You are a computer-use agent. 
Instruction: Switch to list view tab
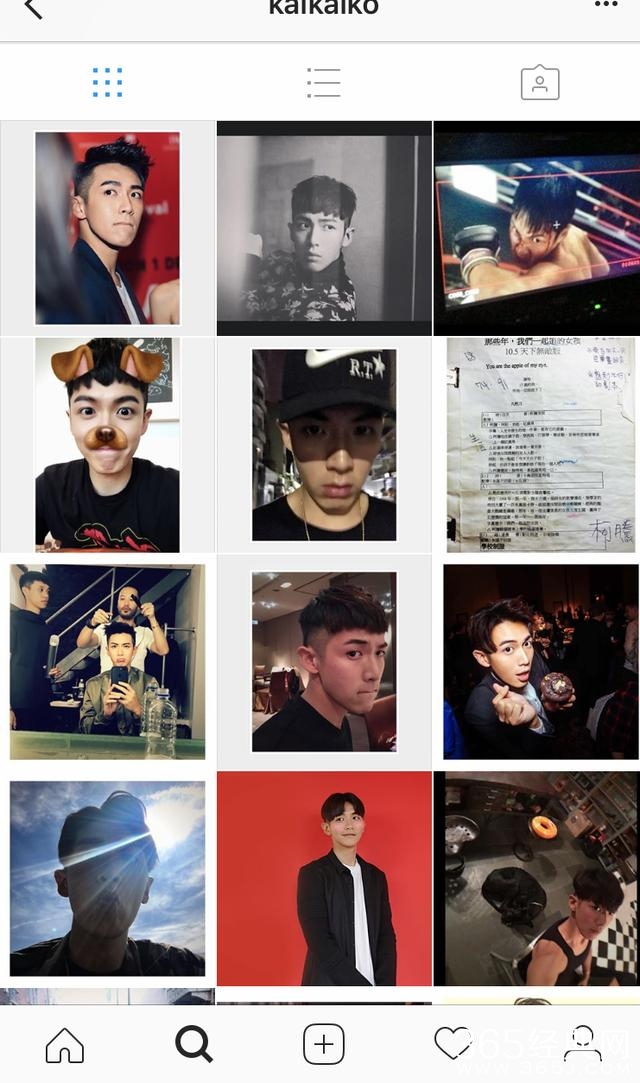[323, 82]
